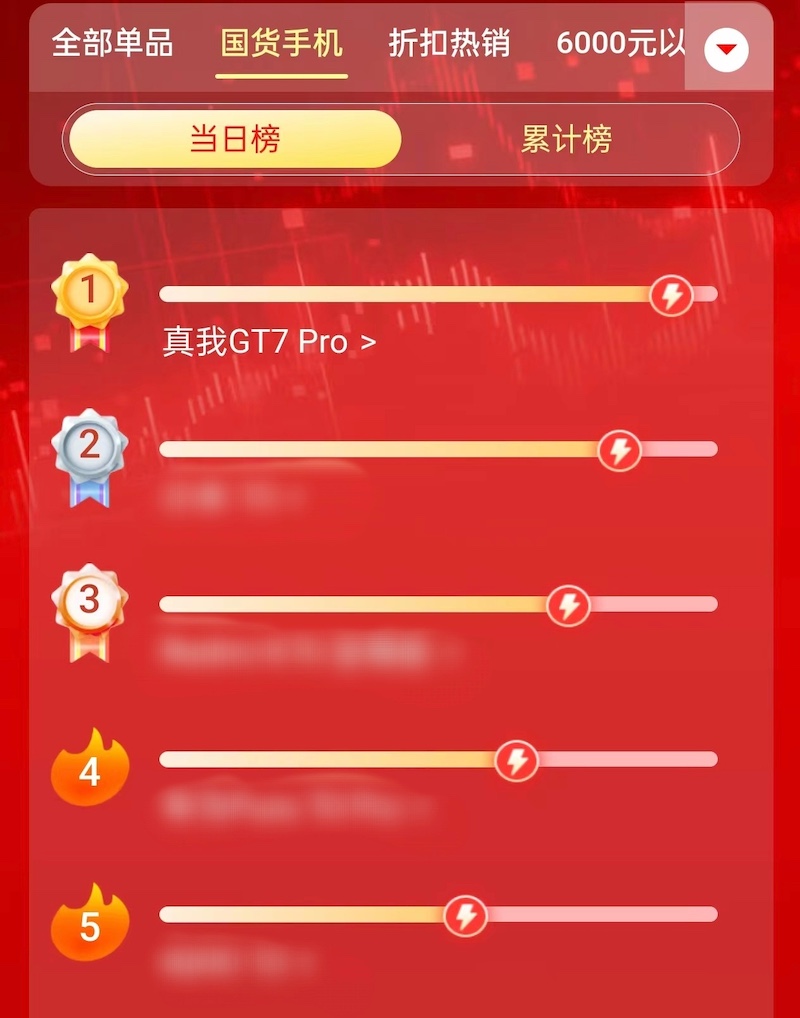Expand the category dropdown arrow
The image size is (800, 1018).
click(726, 49)
